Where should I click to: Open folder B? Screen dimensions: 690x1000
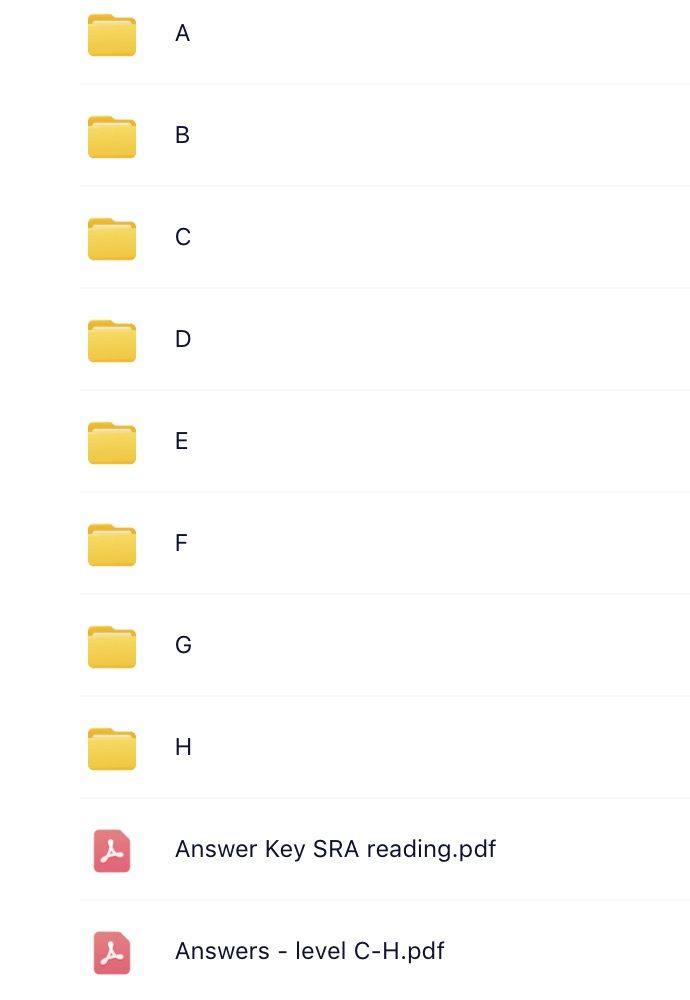coord(182,136)
